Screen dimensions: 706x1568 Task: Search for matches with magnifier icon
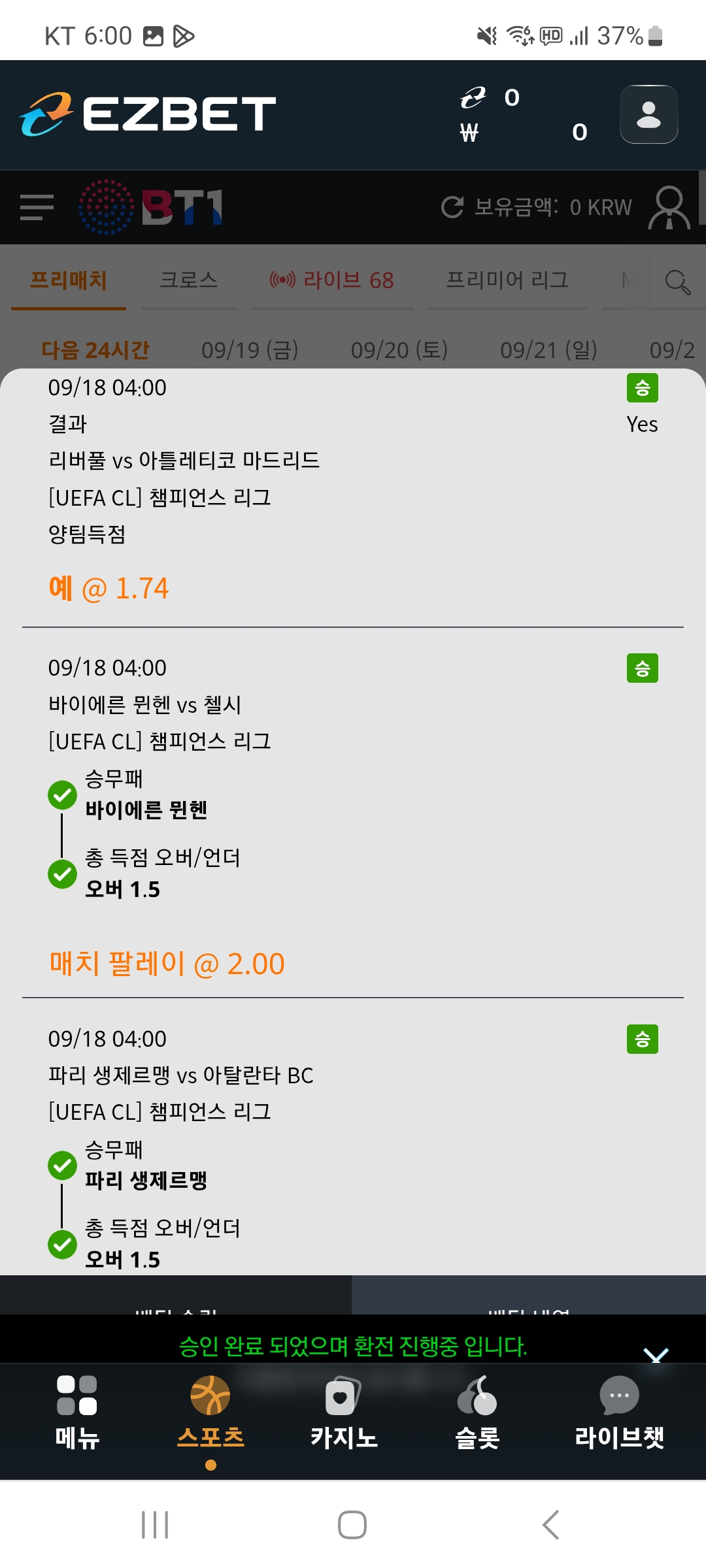coord(677,282)
